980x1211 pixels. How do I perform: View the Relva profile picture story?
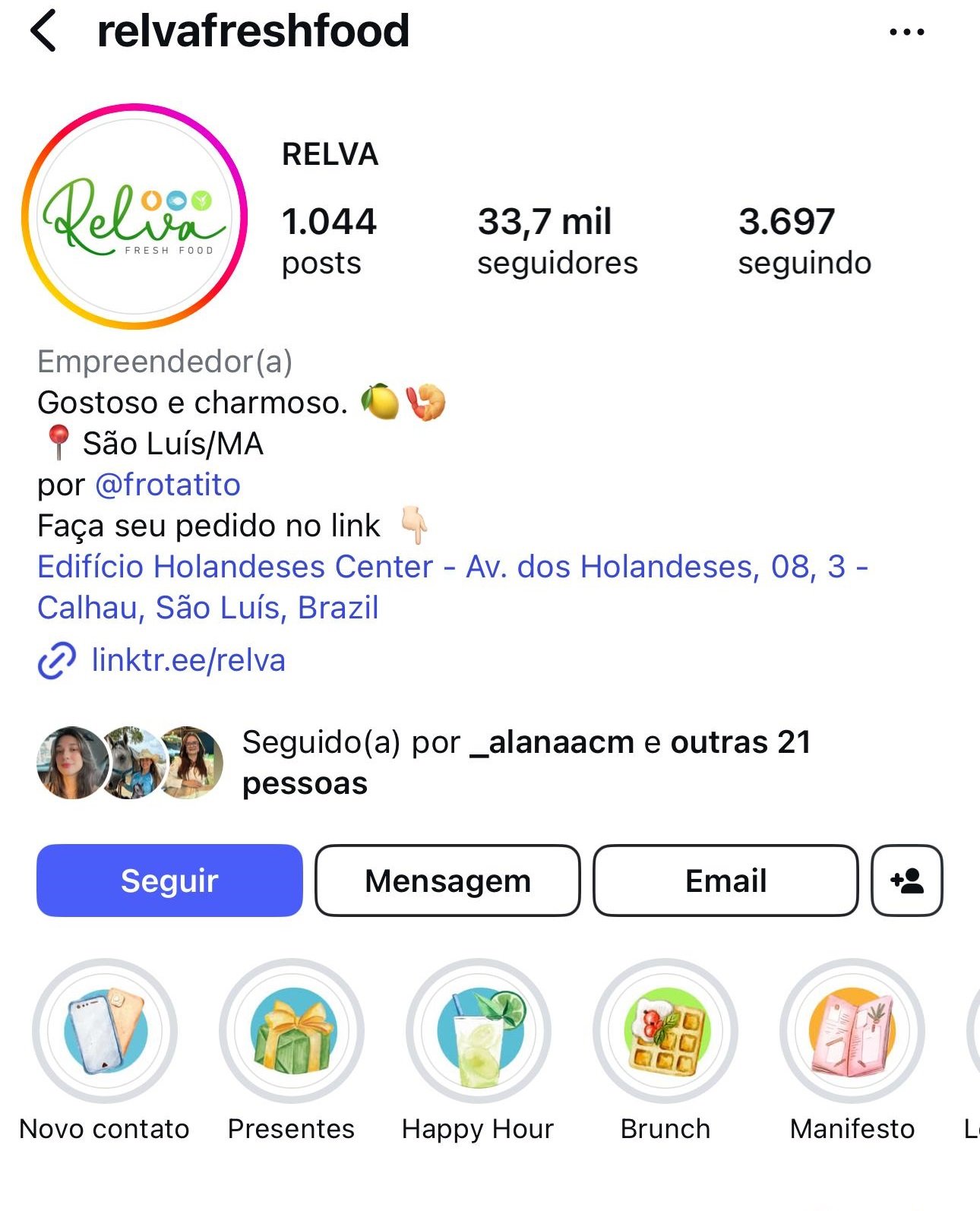tap(135, 217)
